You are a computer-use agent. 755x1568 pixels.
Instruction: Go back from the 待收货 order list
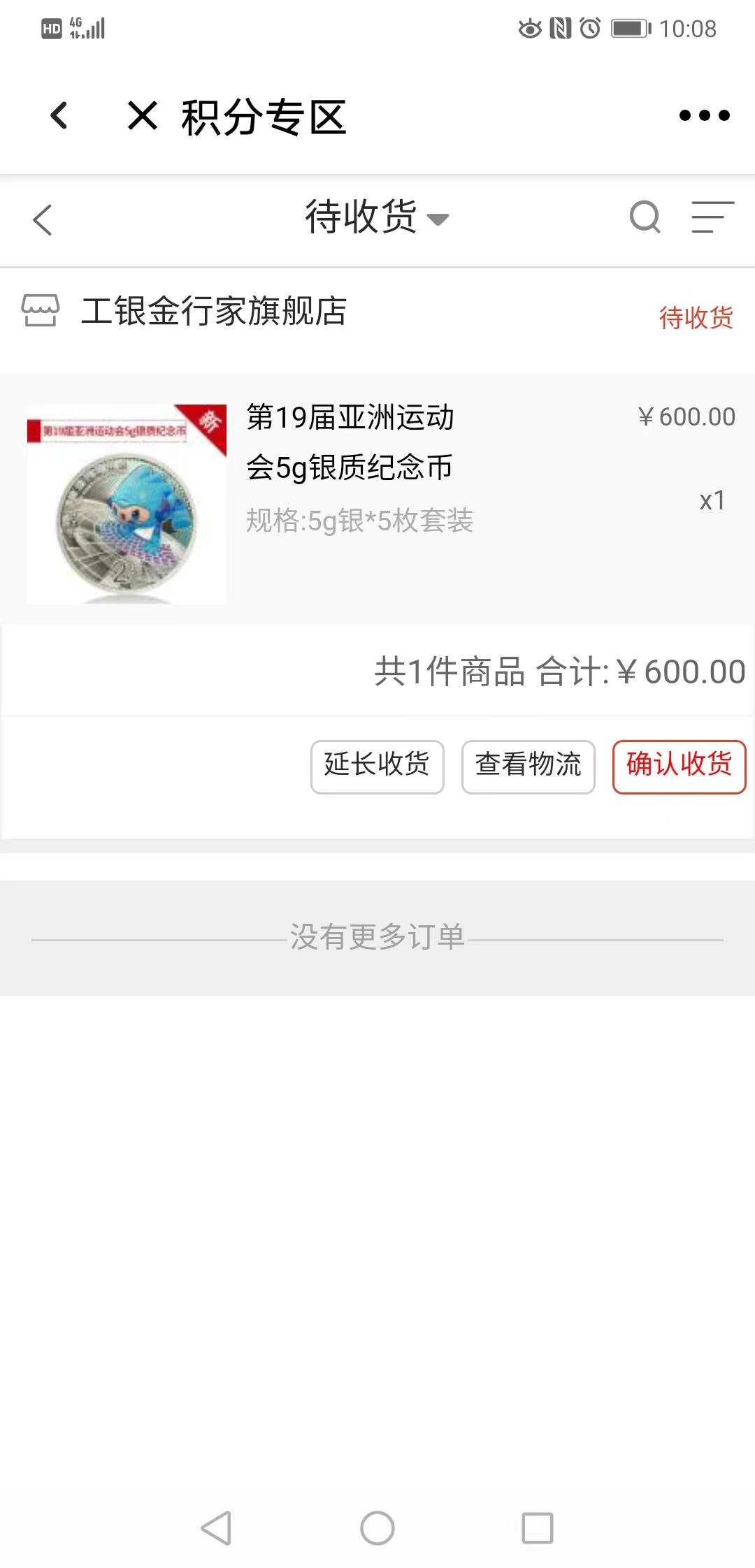point(43,219)
